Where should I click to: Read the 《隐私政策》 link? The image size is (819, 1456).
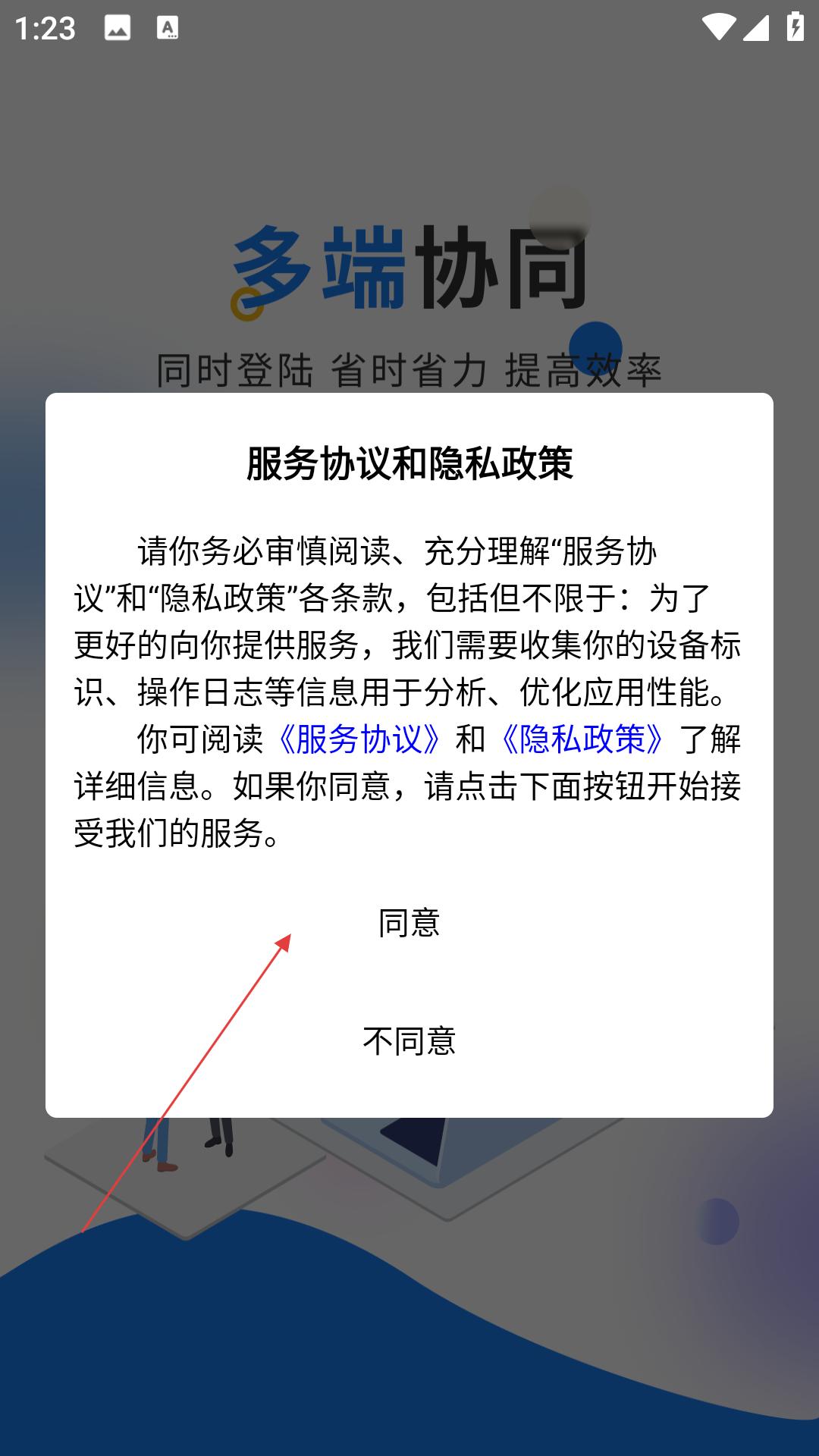tap(582, 739)
